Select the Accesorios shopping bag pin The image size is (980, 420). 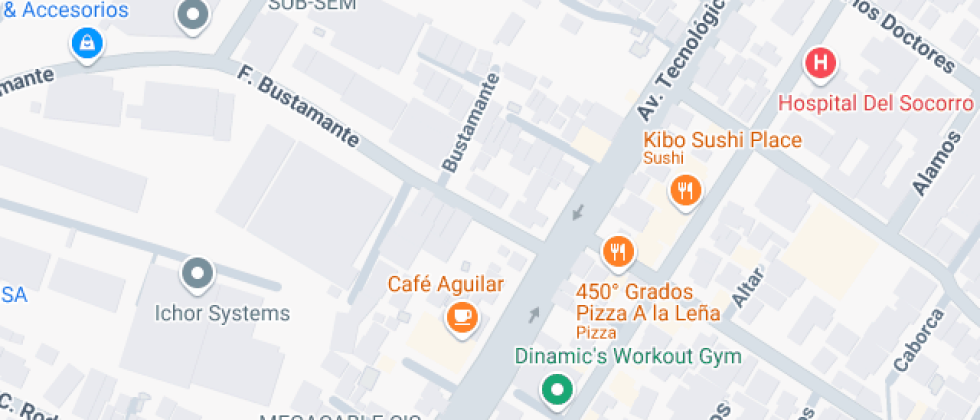pos(87,42)
